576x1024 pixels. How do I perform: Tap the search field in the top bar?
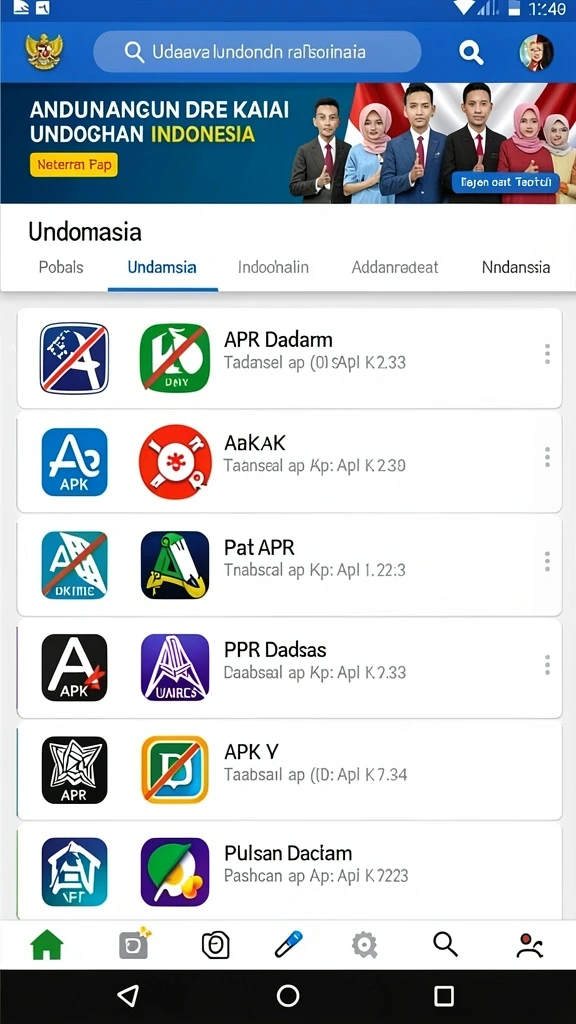coord(257,52)
